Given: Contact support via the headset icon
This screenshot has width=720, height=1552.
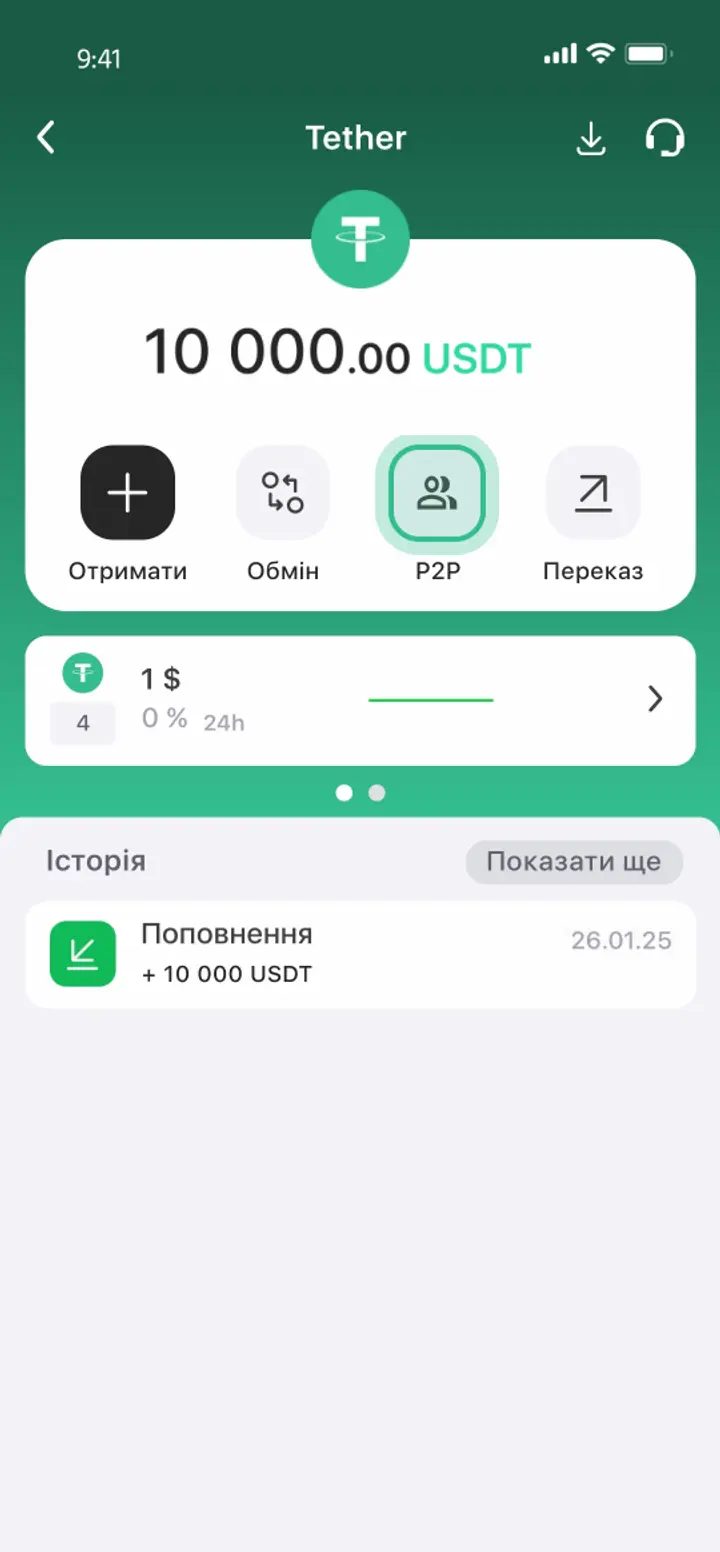Looking at the screenshot, I should [664, 139].
